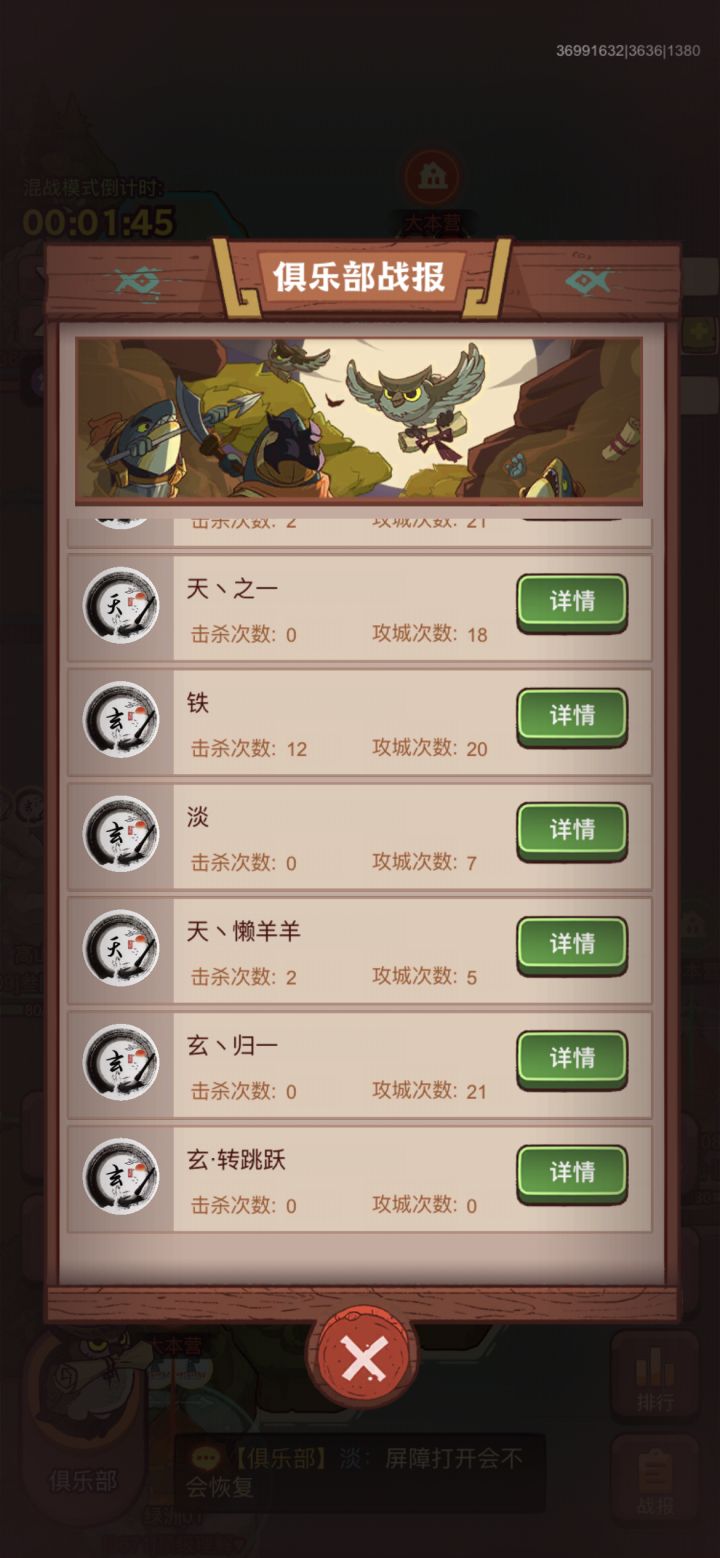View 铁's avatar
This screenshot has width=720, height=1558.
[x=121, y=719]
